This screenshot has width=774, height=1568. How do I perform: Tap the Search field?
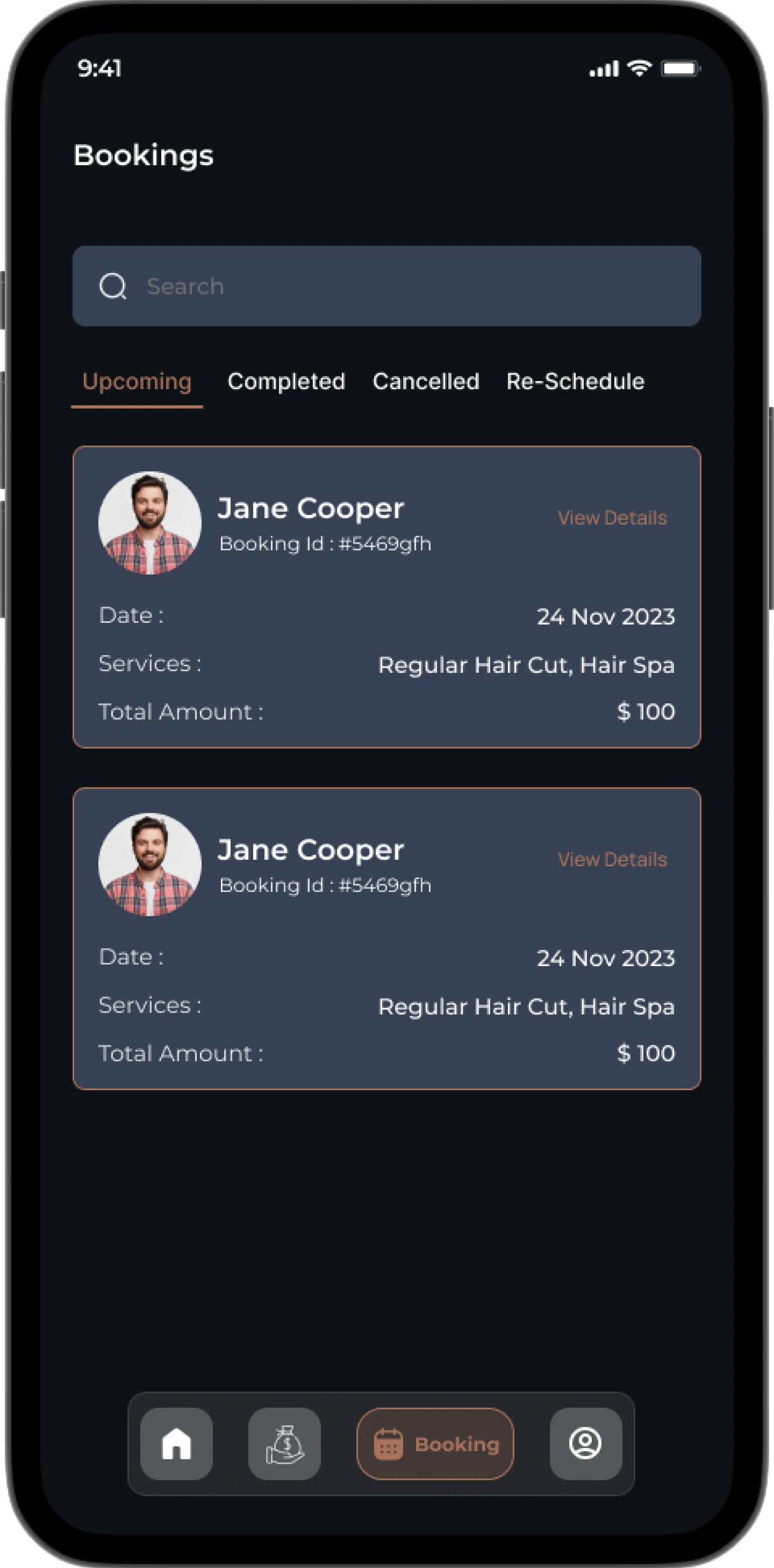[387, 286]
